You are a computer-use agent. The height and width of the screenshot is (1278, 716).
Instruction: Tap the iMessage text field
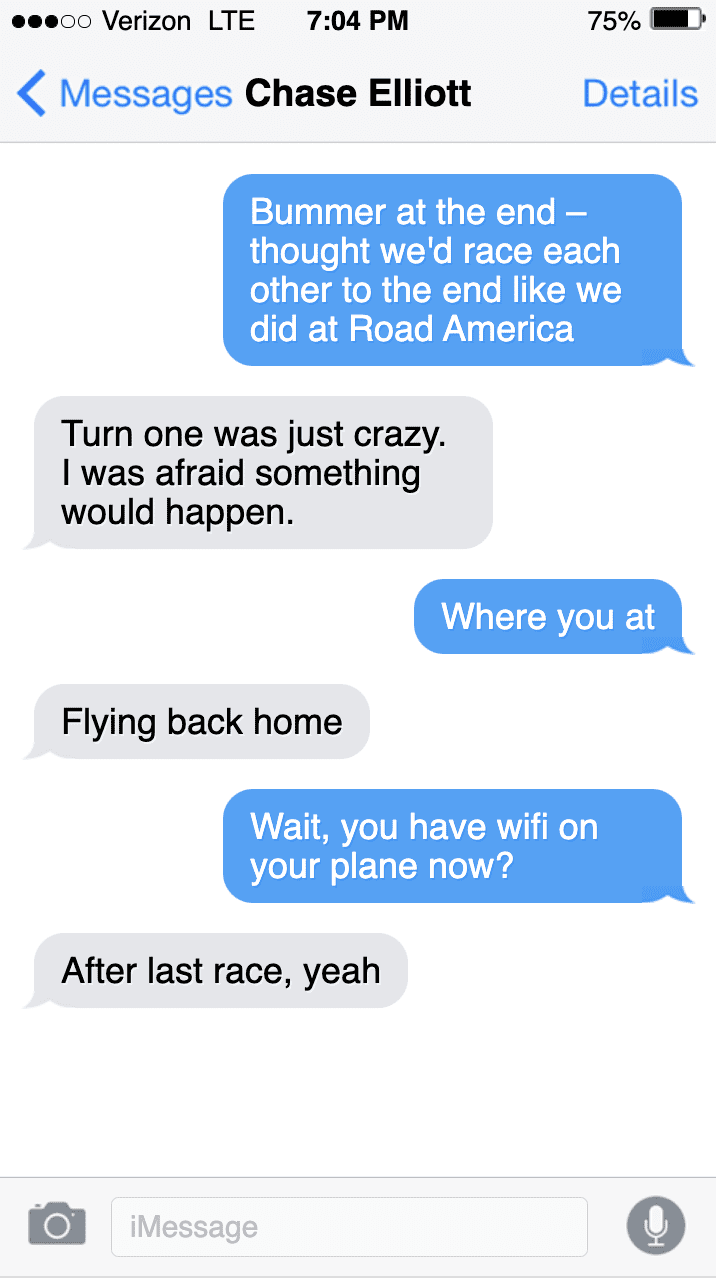point(348,1227)
